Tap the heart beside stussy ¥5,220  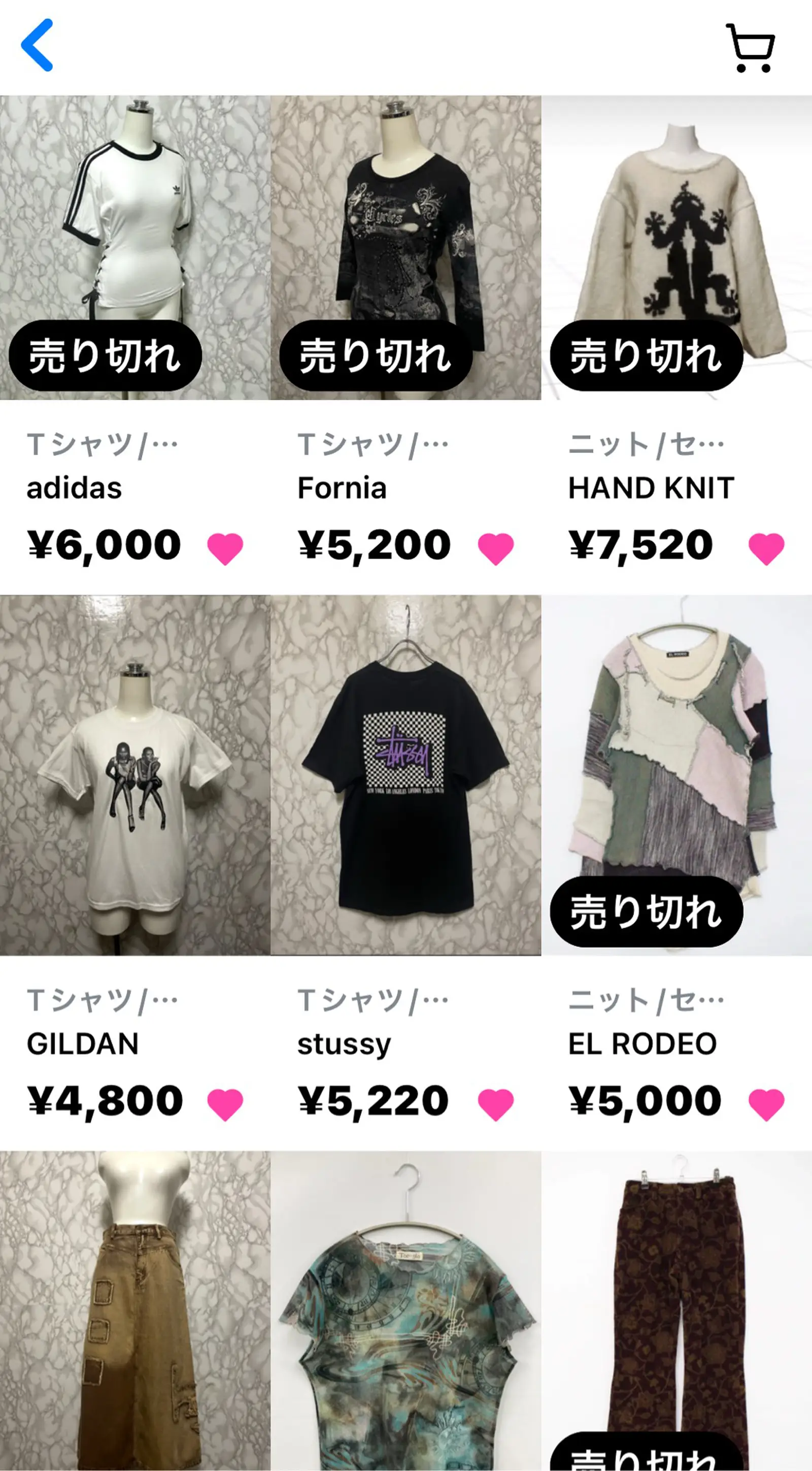(x=495, y=1104)
